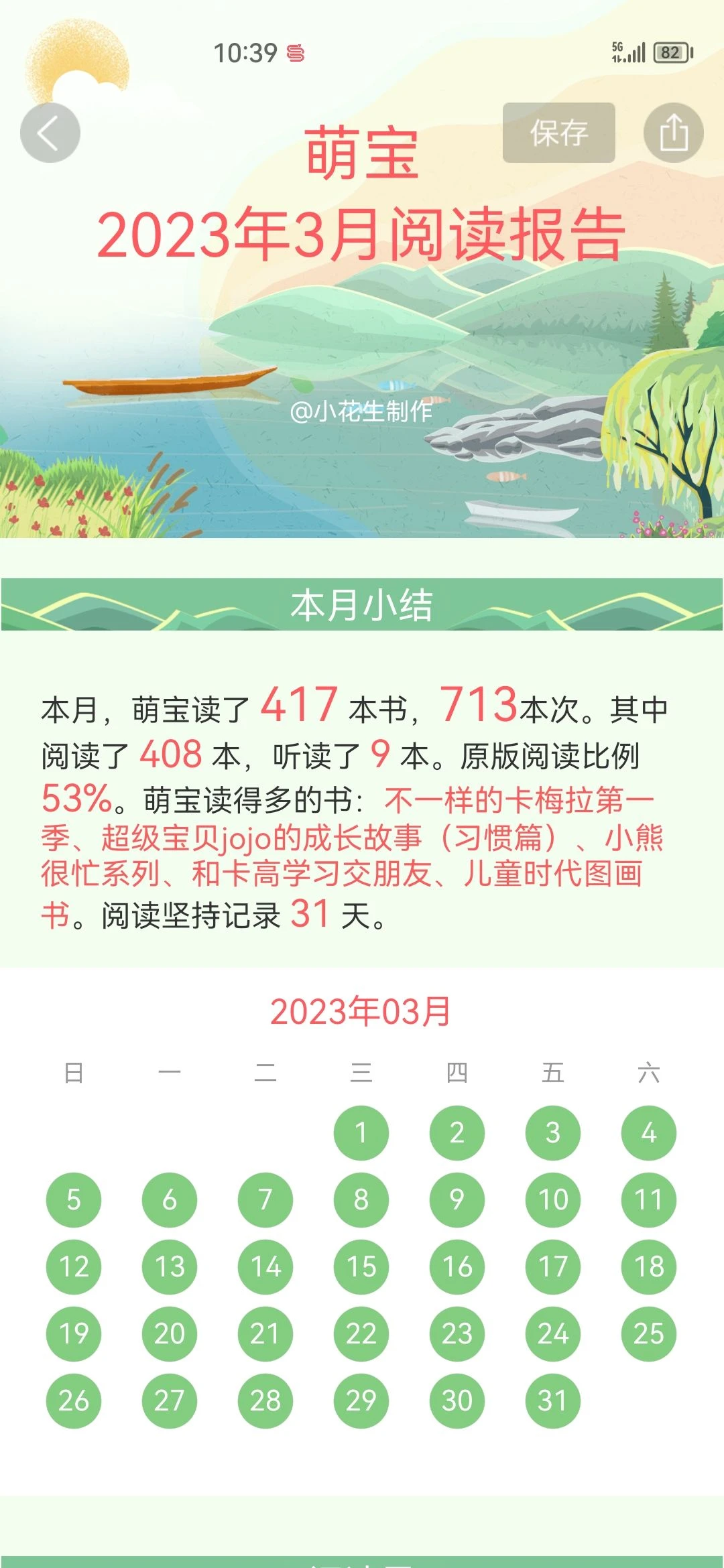Tap the 保存 button to save report
This screenshot has width=724, height=1568.
(558, 133)
